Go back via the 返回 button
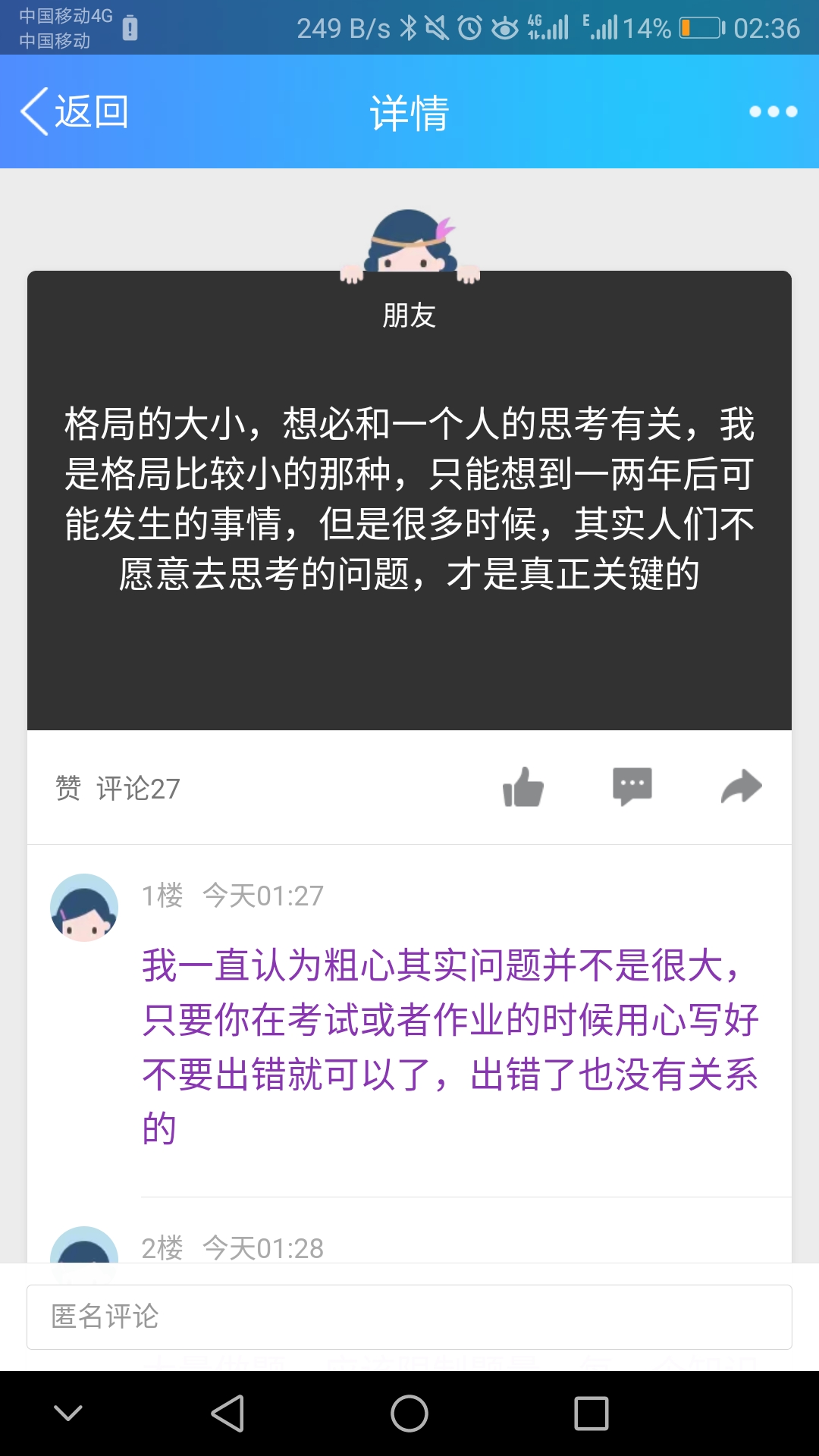The height and width of the screenshot is (1456, 819). pos(74,111)
